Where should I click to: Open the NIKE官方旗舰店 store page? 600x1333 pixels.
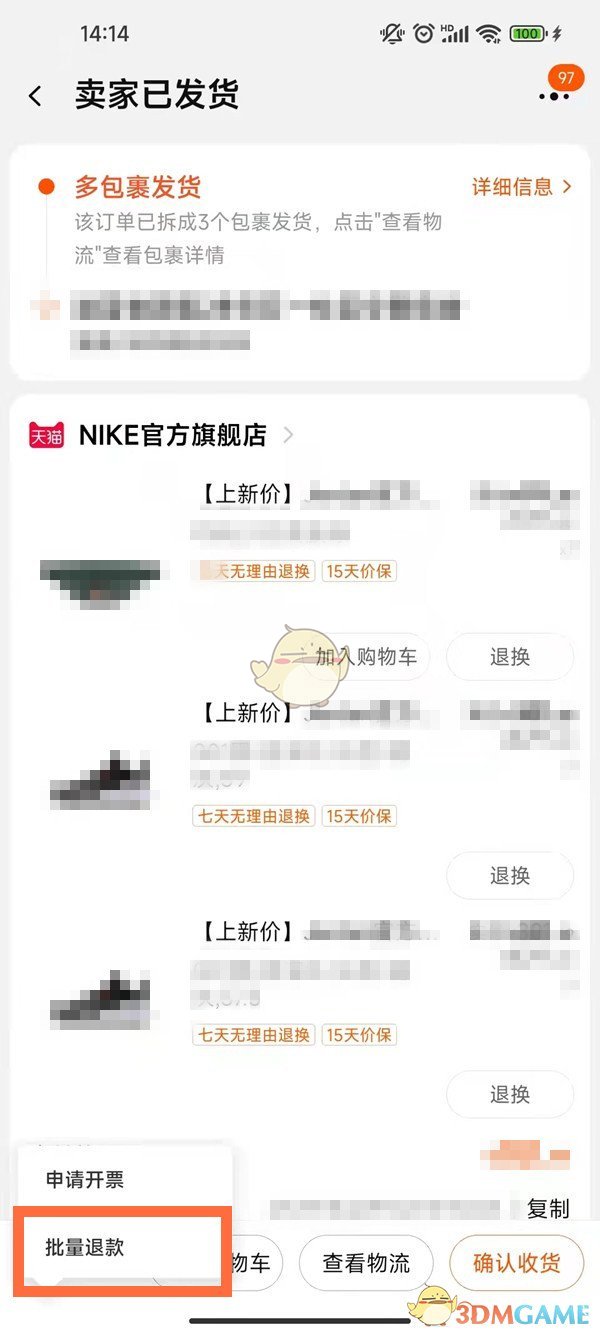(172, 435)
